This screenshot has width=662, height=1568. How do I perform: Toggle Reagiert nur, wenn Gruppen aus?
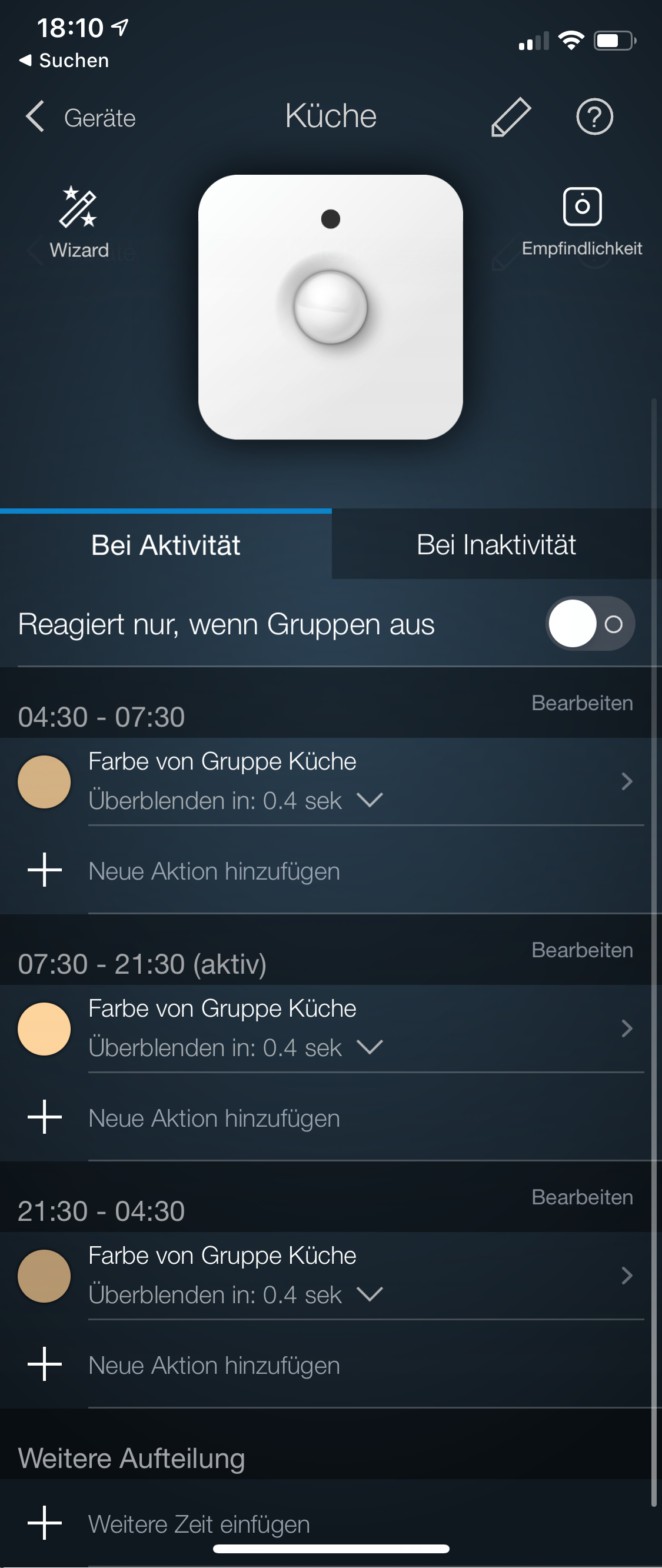point(590,624)
